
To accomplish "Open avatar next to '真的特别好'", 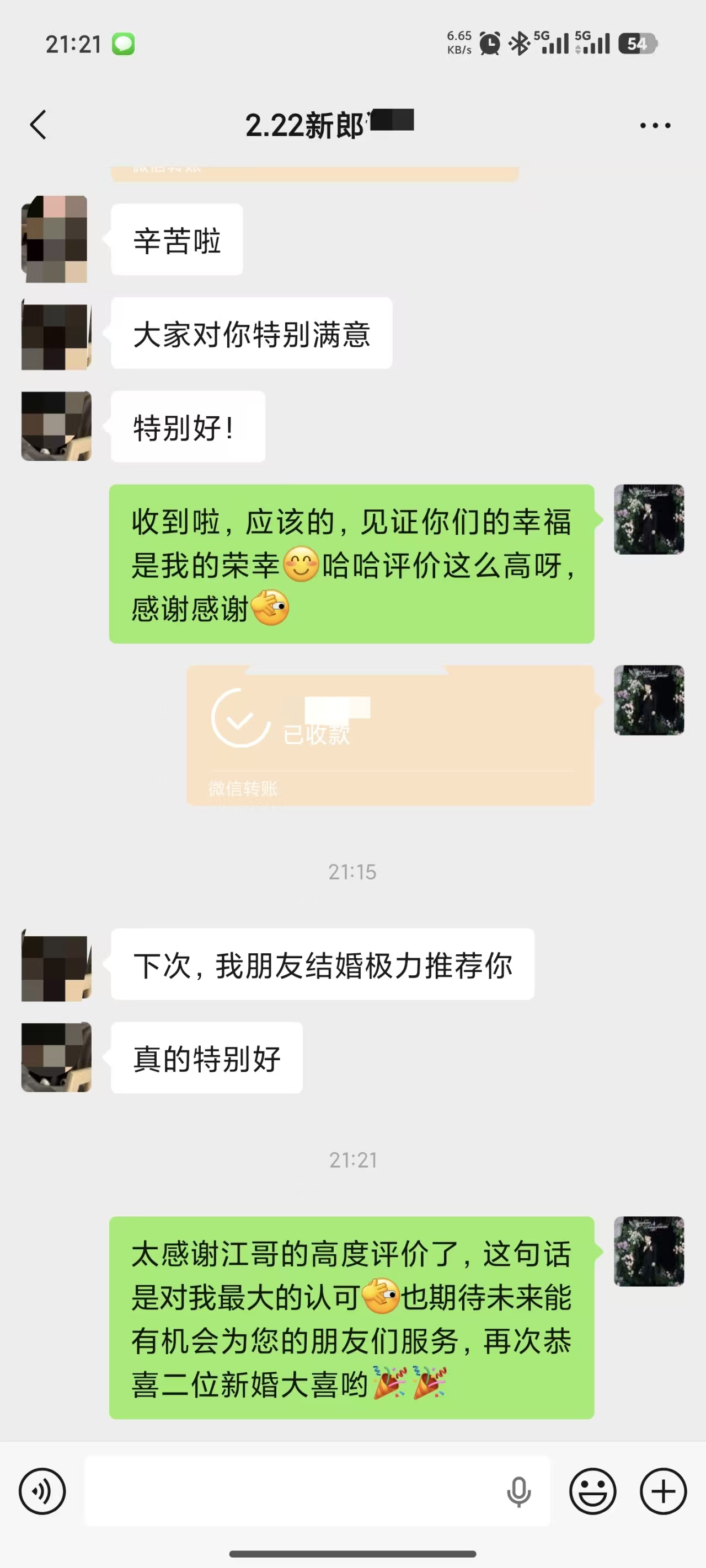I will 56,1057.
